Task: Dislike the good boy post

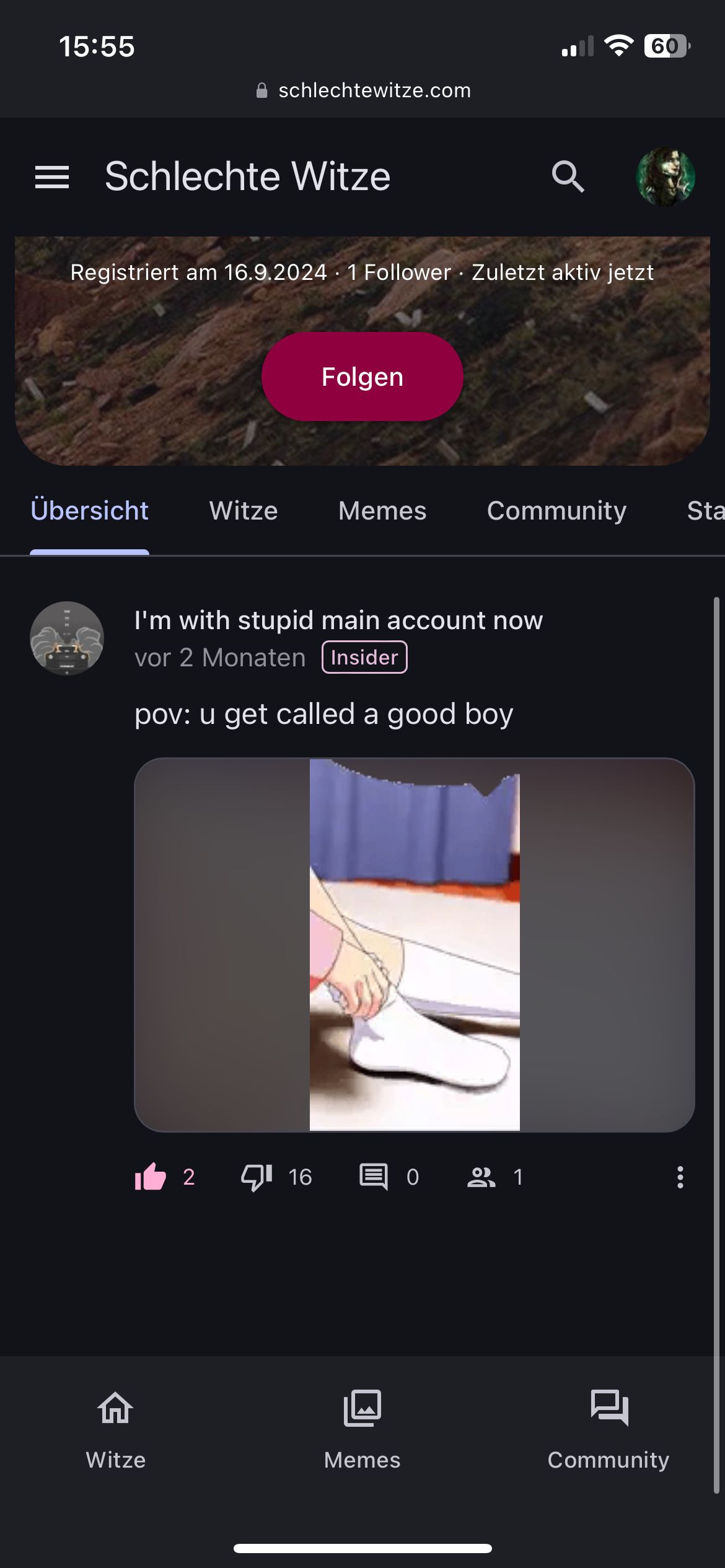Action: (x=257, y=1177)
